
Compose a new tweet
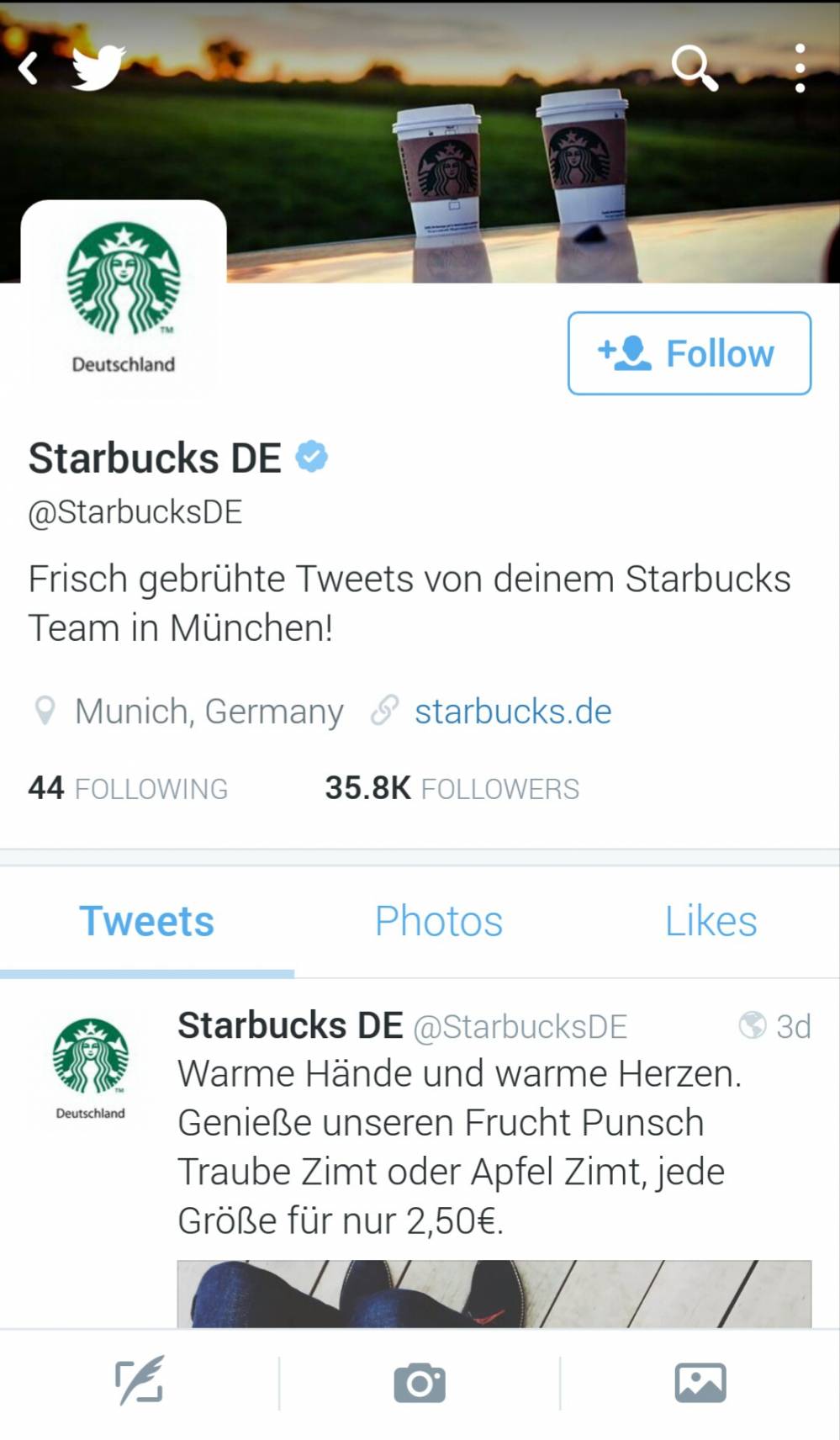pos(139,1381)
